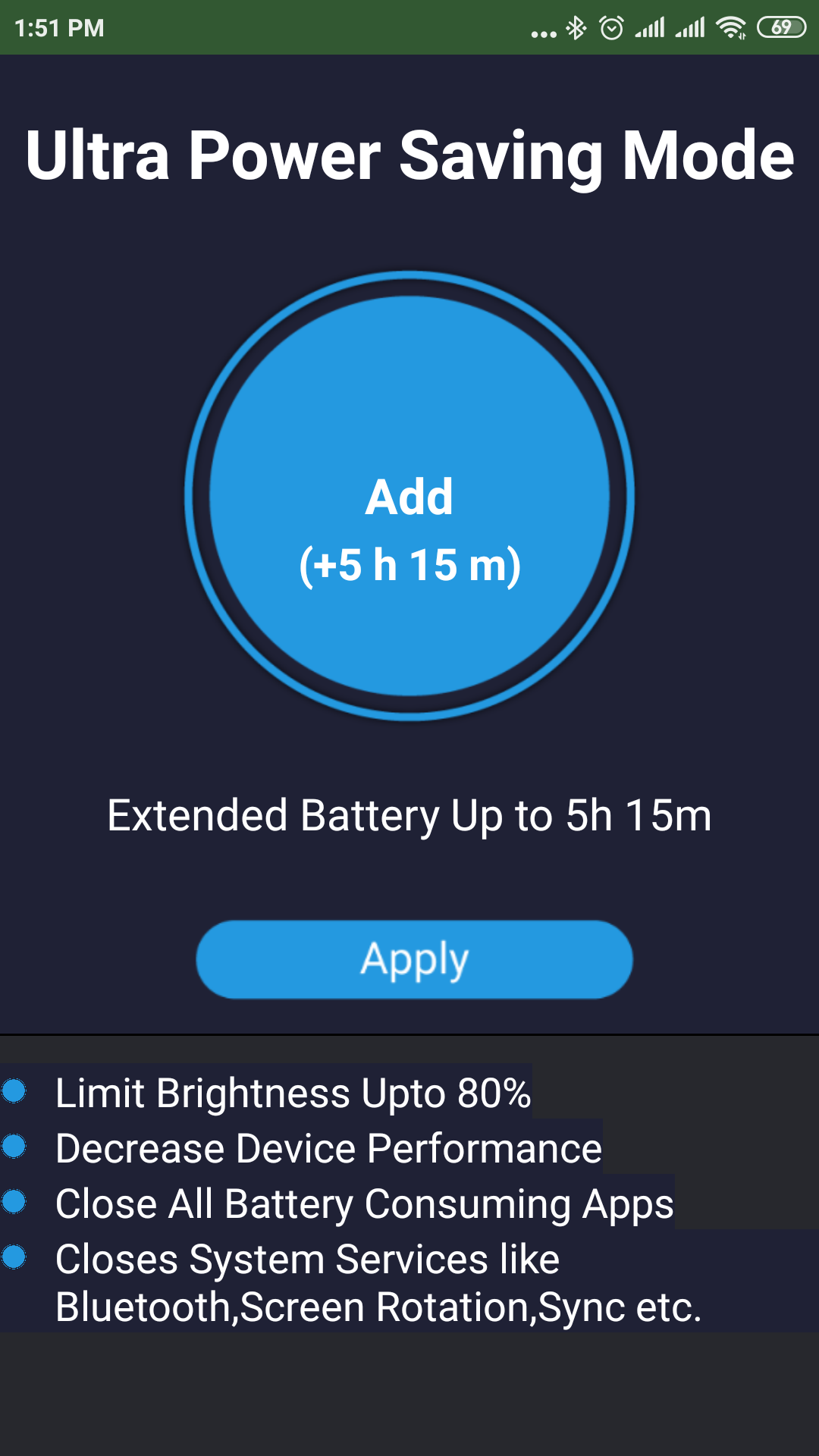Open the notification overflow dots in status bar
The width and height of the screenshot is (819, 1456).
coord(544,30)
